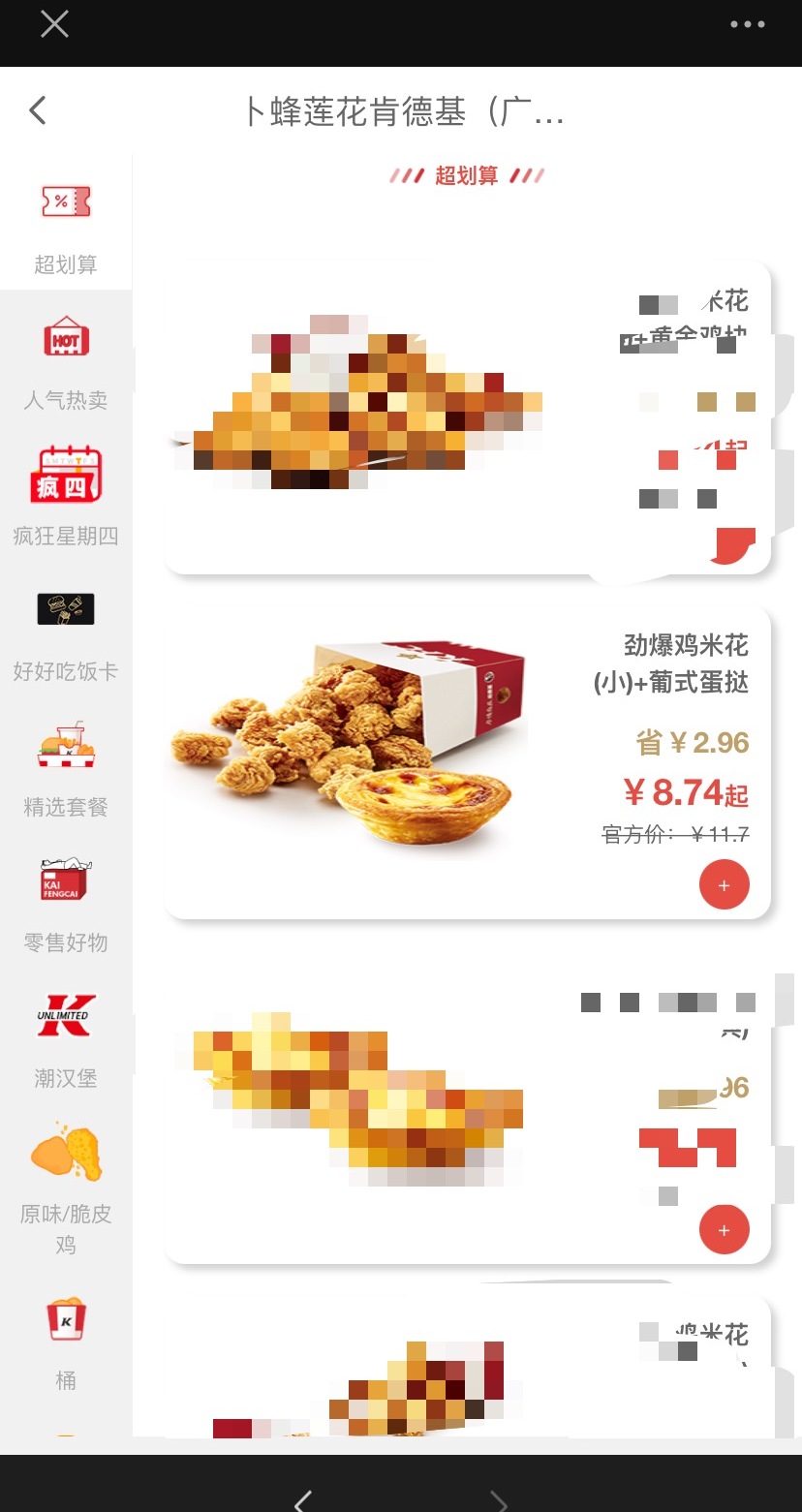Viewport: 802px width, 1512px height.
Task: Select 潮汉堡 category
Action: pos(66,1038)
